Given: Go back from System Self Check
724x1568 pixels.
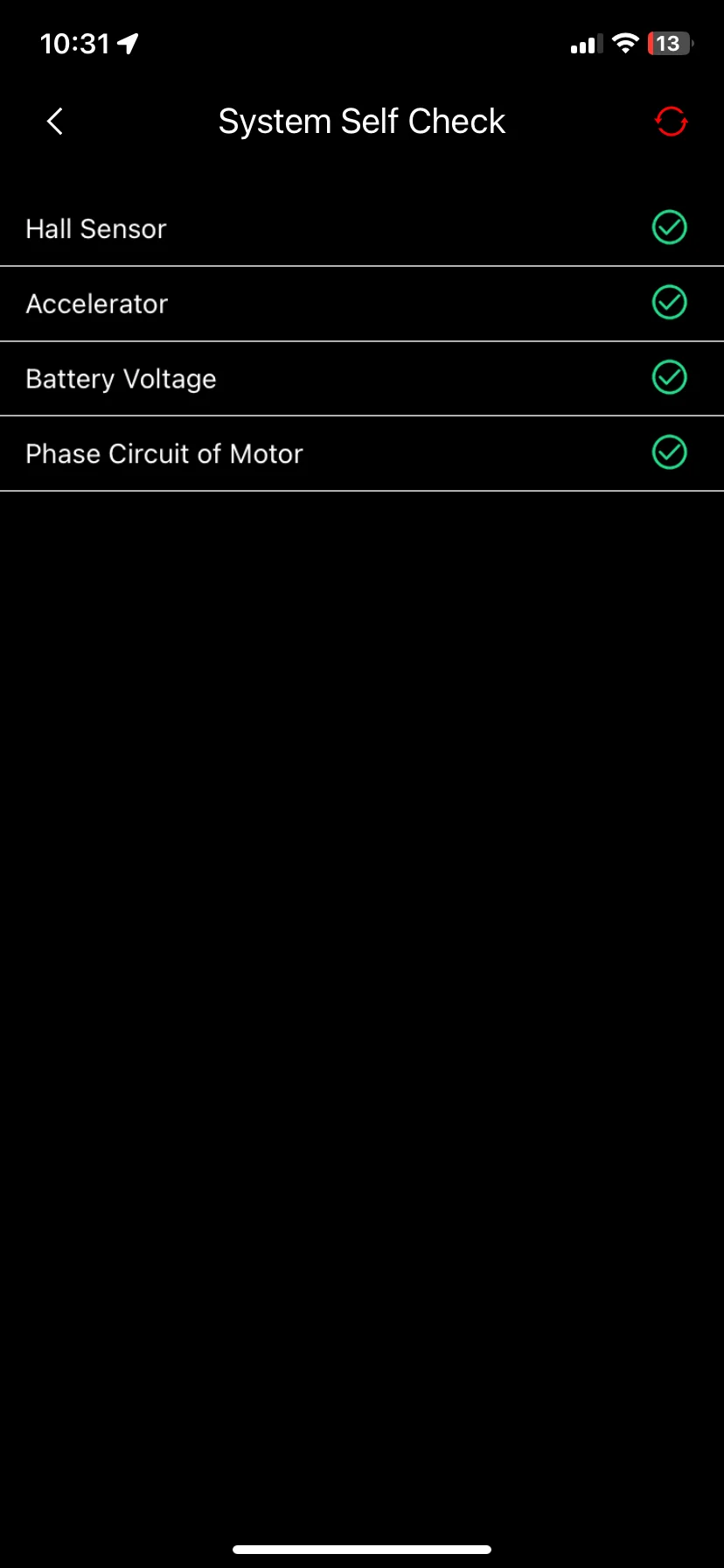Looking at the screenshot, I should click(x=55, y=122).
